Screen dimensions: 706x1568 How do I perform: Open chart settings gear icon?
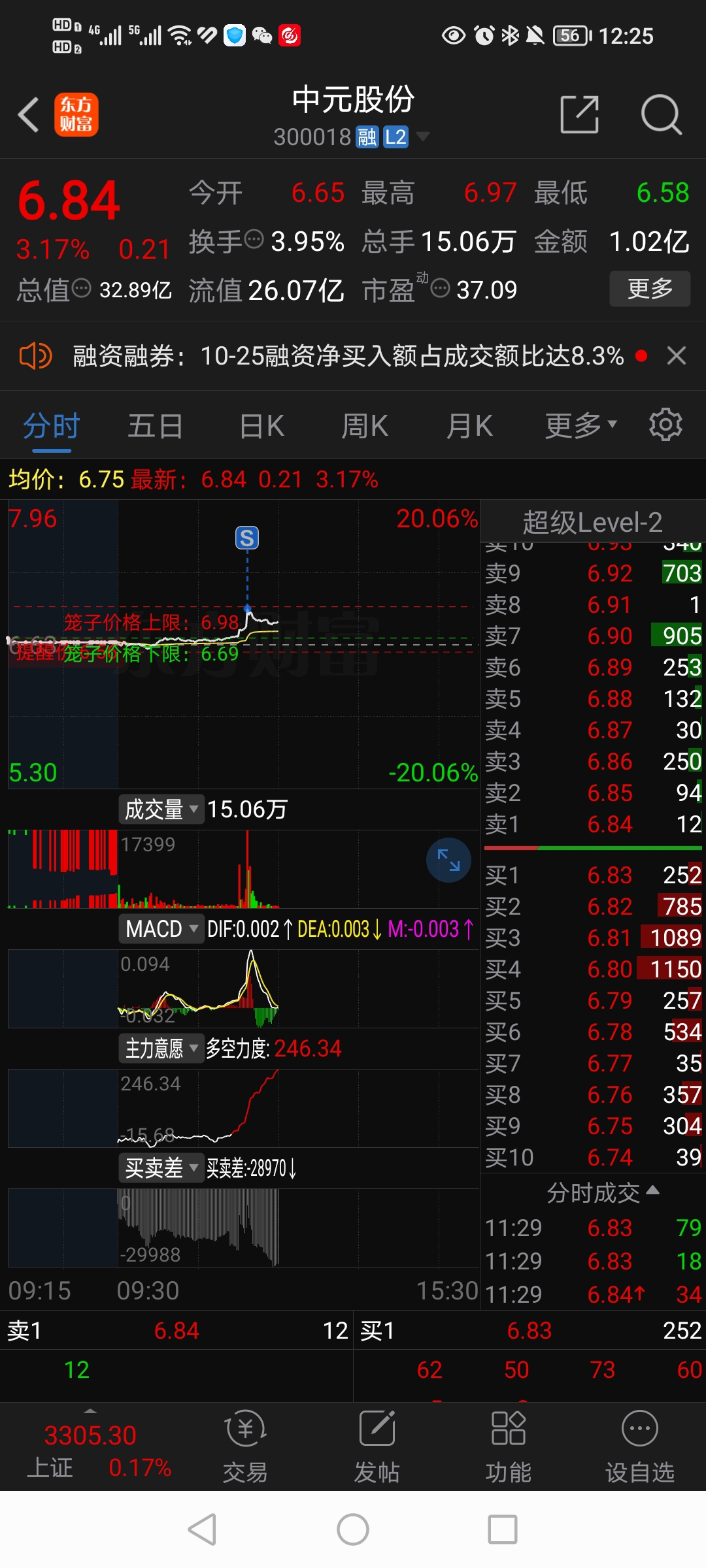coord(665,425)
